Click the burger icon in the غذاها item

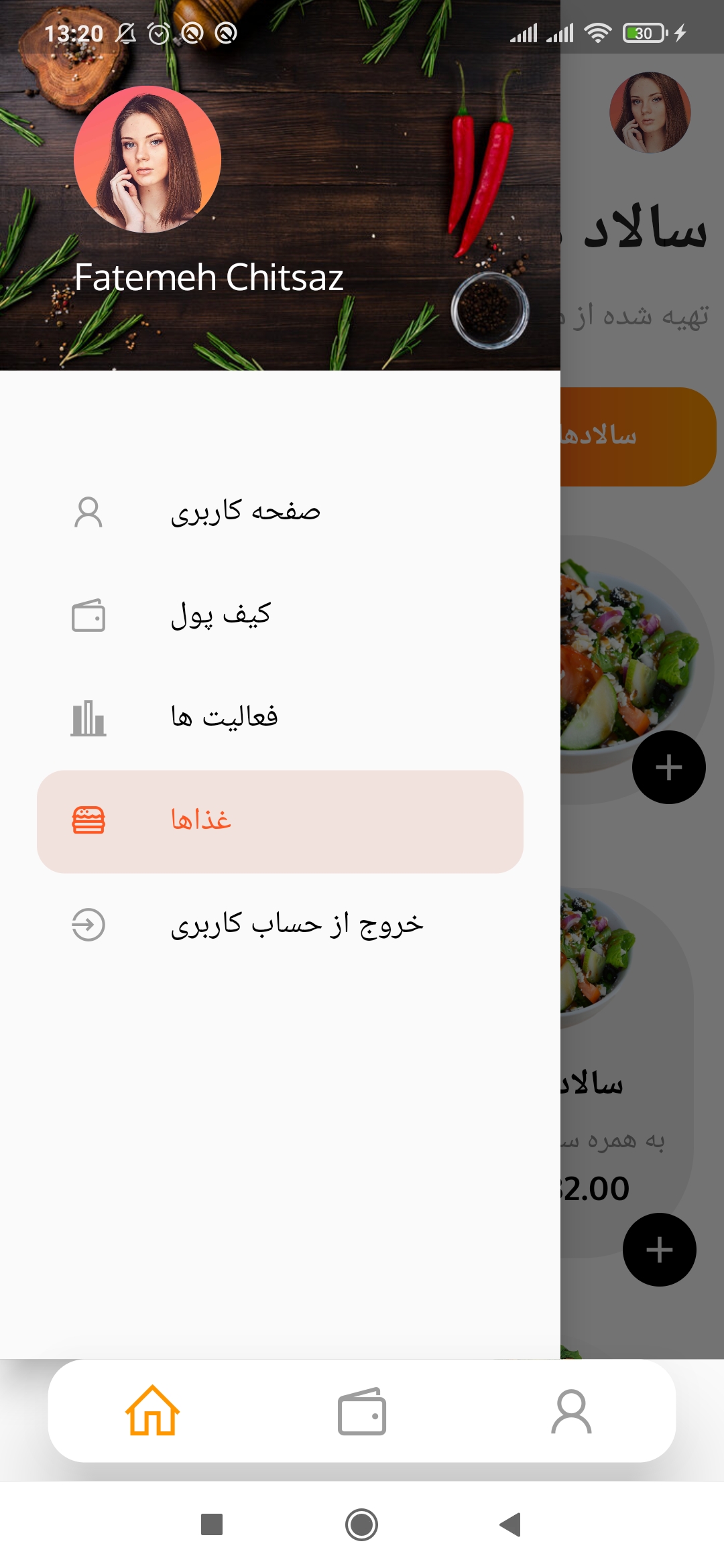(88, 821)
